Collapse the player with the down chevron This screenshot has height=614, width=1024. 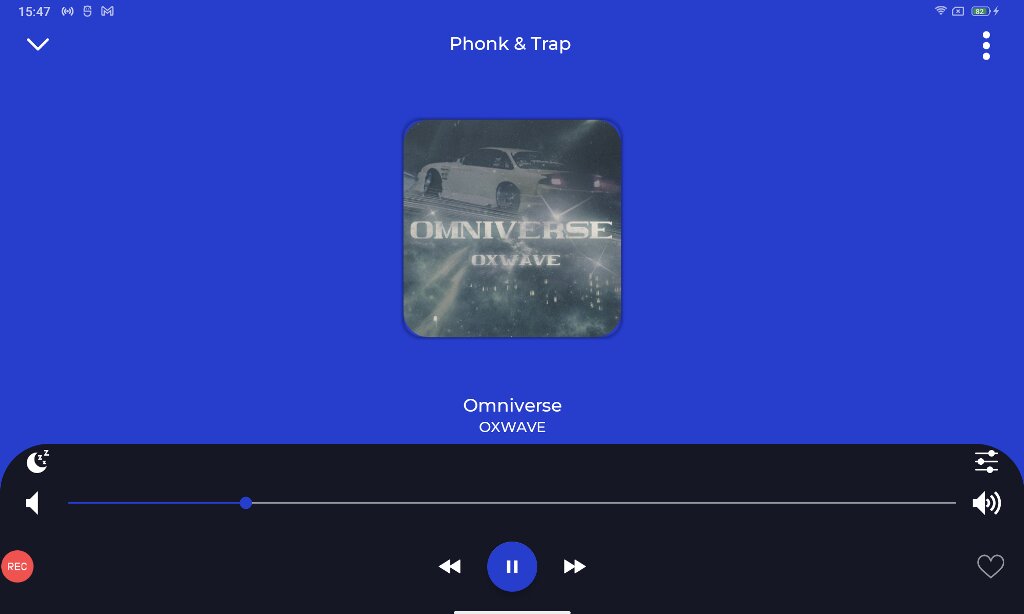(38, 44)
